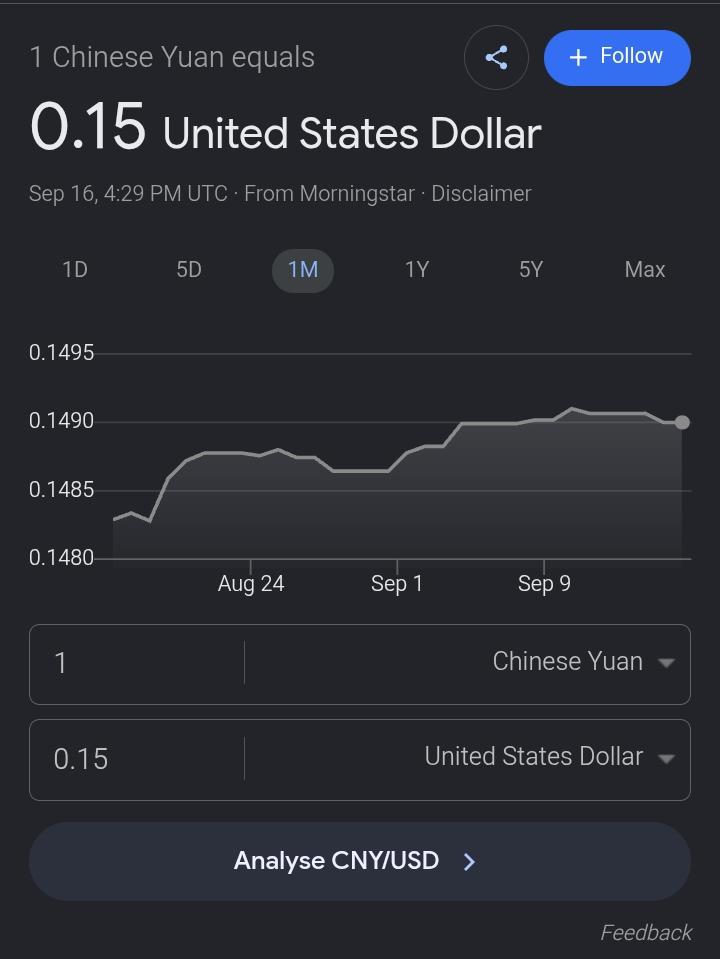Open the Feedback link
The height and width of the screenshot is (959, 720).
click(646, 933)
